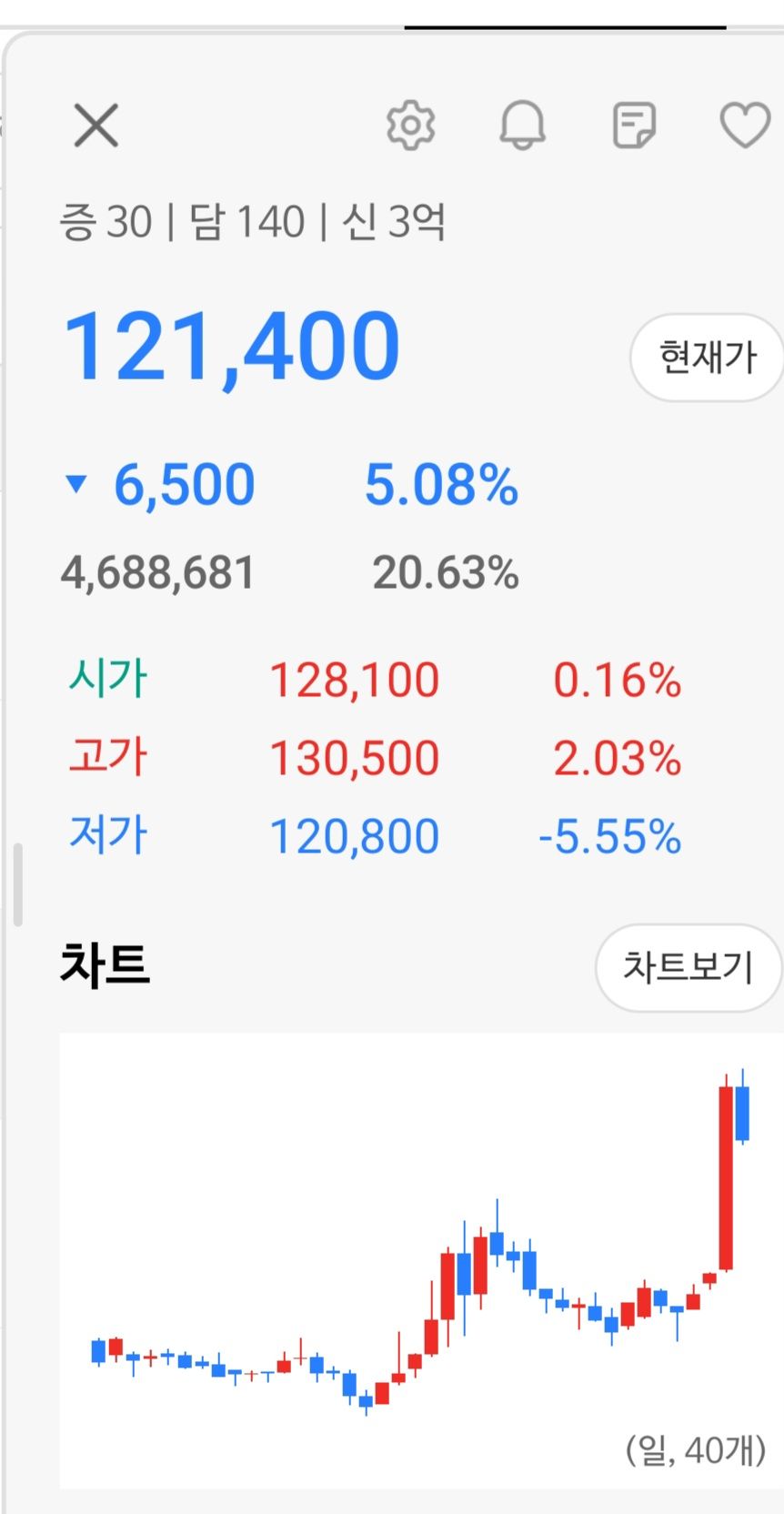Open the settings gear
Screen dimensions: 784x1514
pos(411,125)
